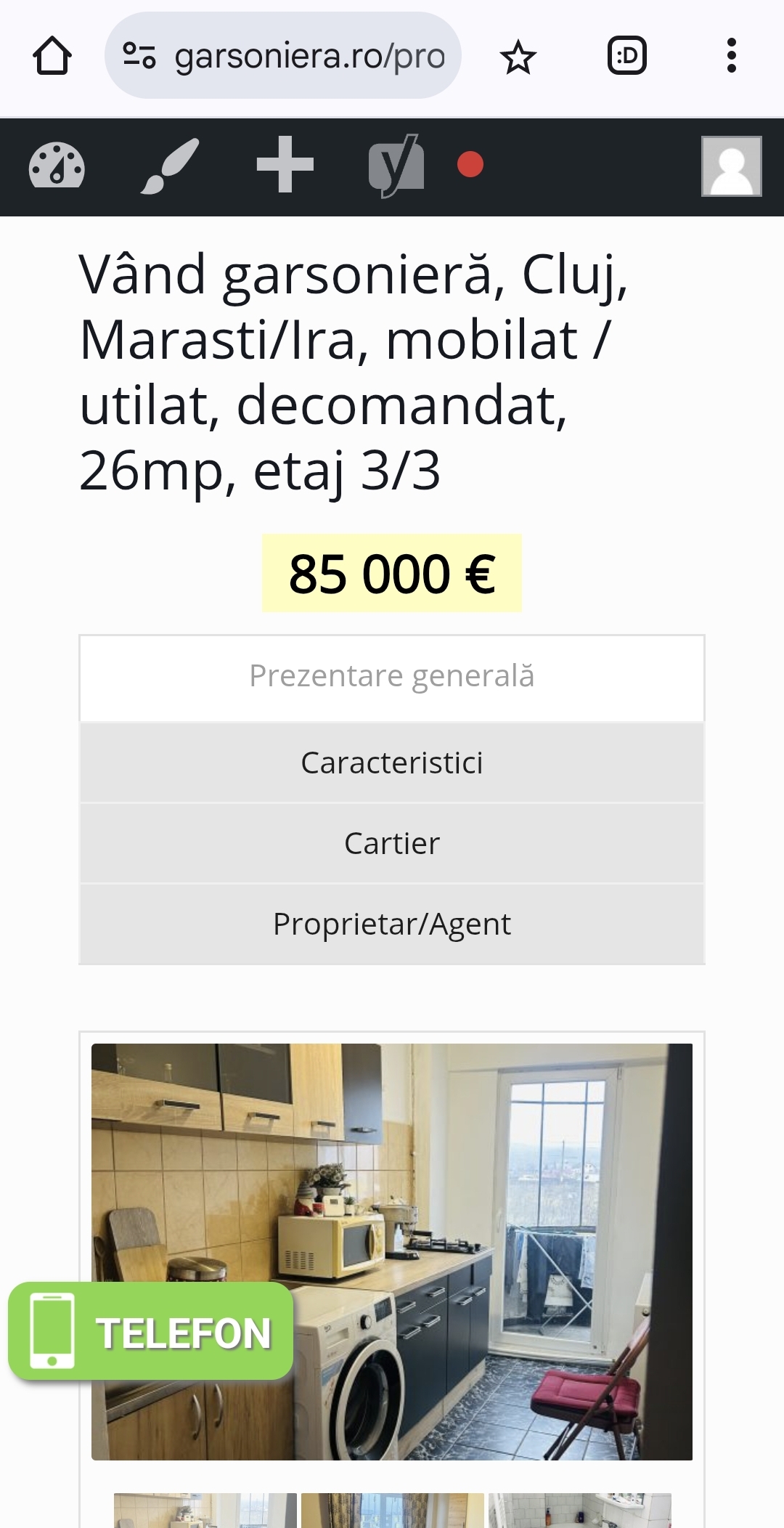This screenshot has height=1528, width=784.
Task: Open the Yoast SEO menu
Action: point(397,166)
